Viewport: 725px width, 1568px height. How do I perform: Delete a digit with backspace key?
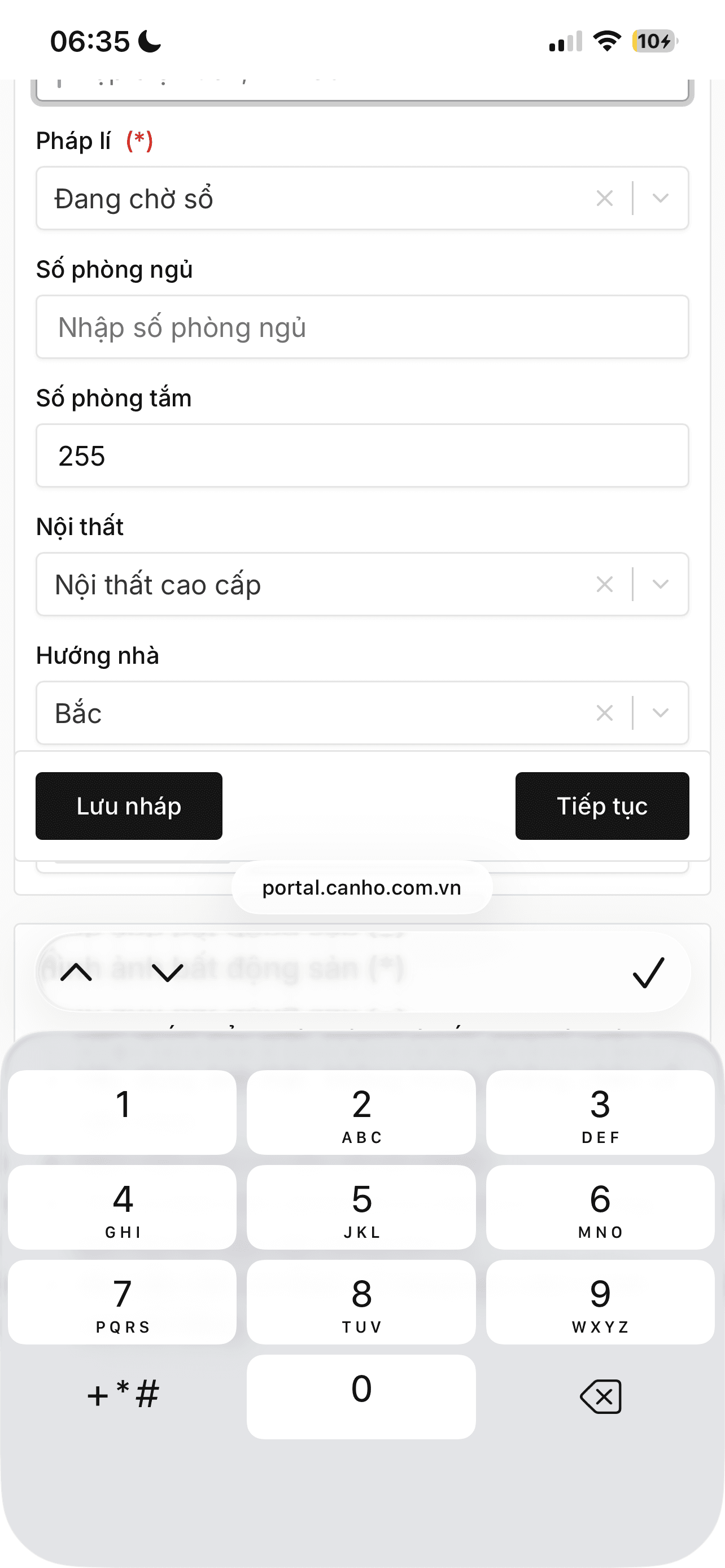[x=600, y=1396]
